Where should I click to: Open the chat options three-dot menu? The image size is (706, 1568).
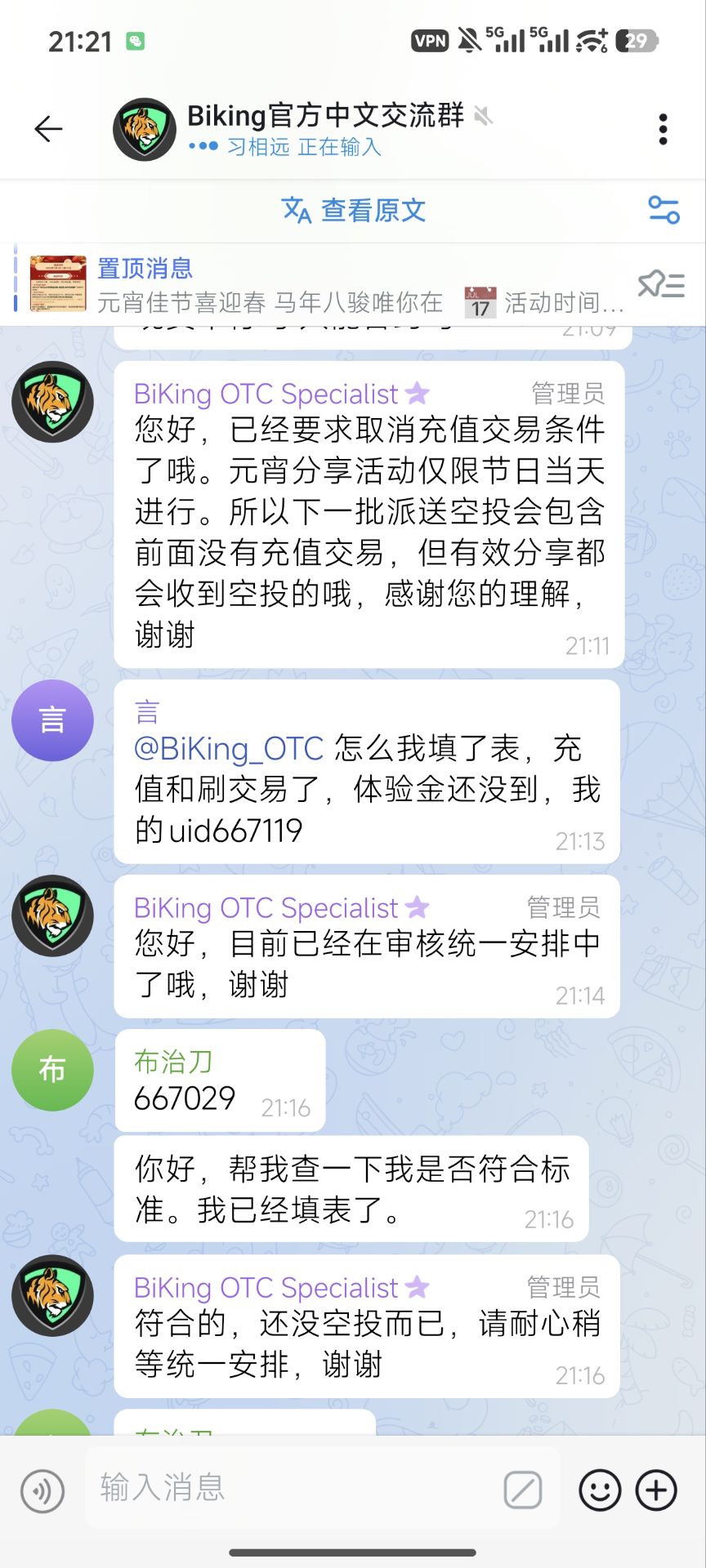[x=663, y=129]
